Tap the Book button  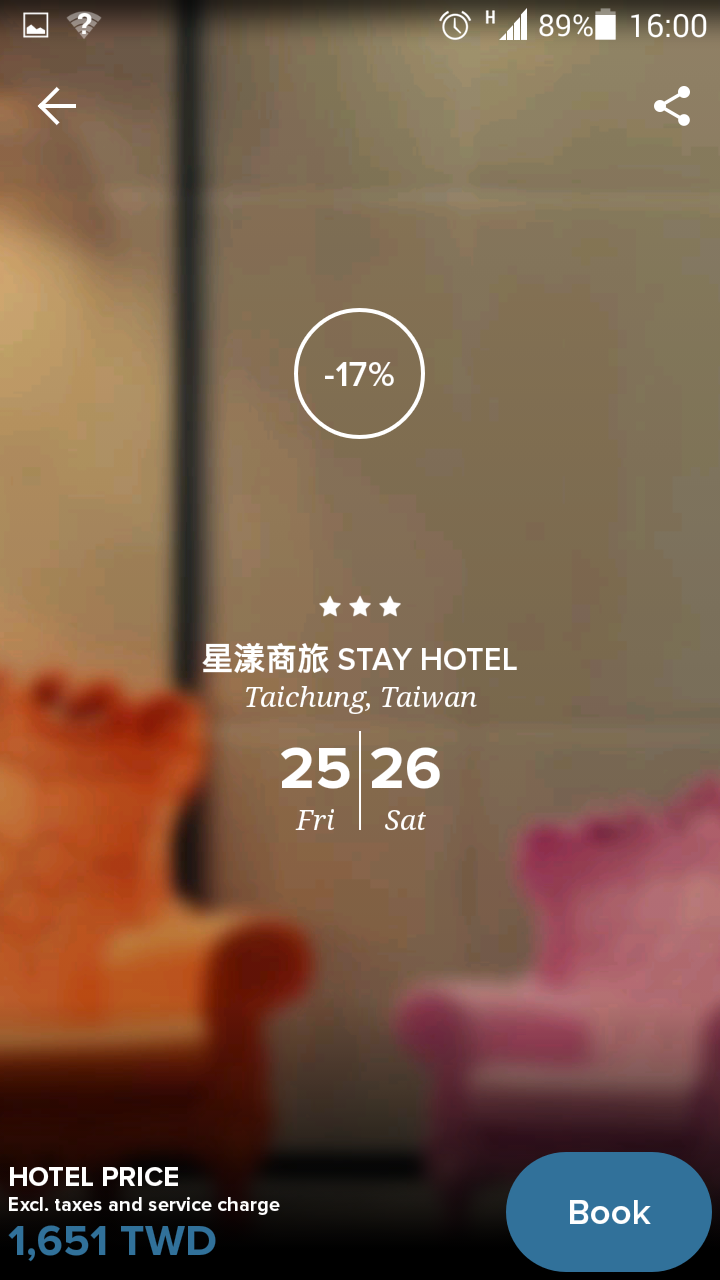click(x=609, y=1212)
